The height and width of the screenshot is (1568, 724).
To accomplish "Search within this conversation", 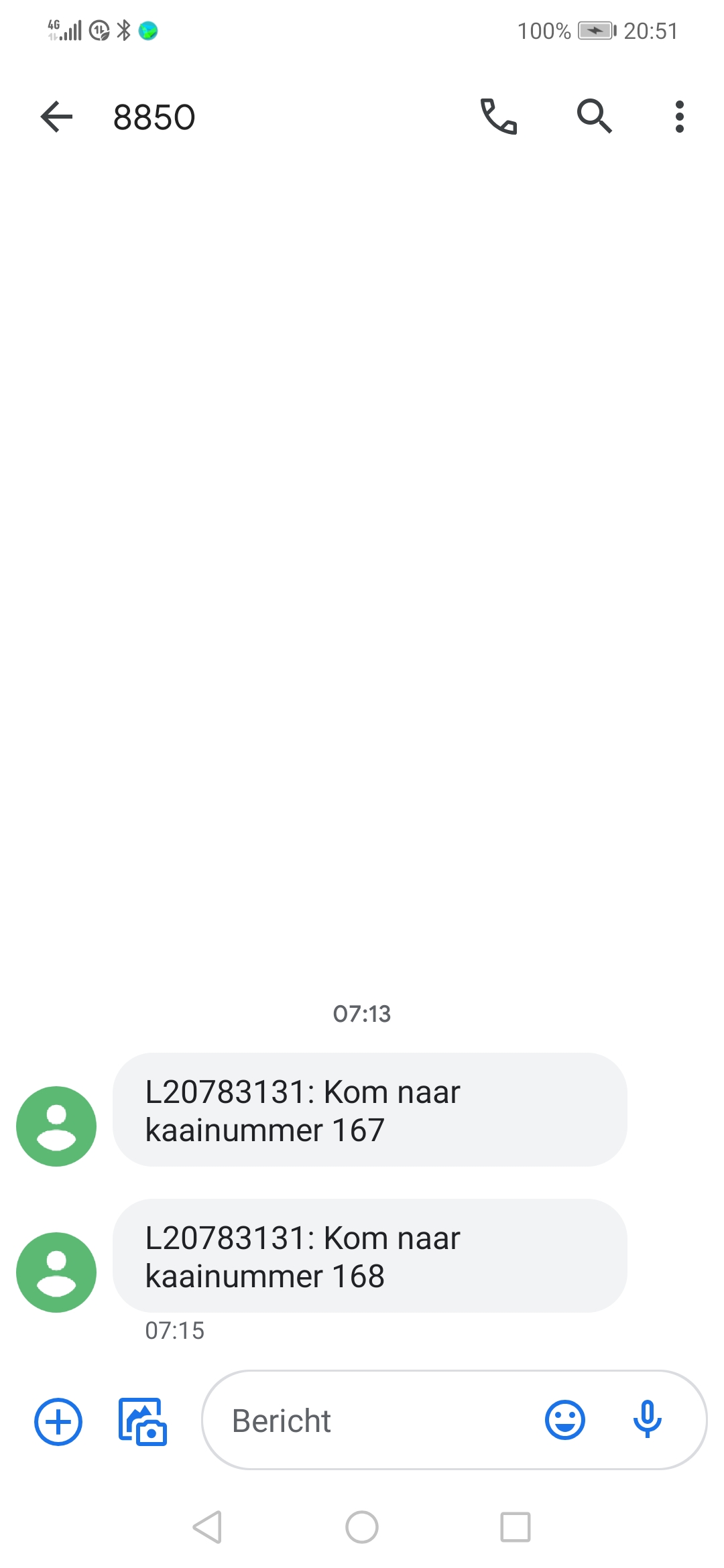I will pyautogui.click(x=594, y=117).
